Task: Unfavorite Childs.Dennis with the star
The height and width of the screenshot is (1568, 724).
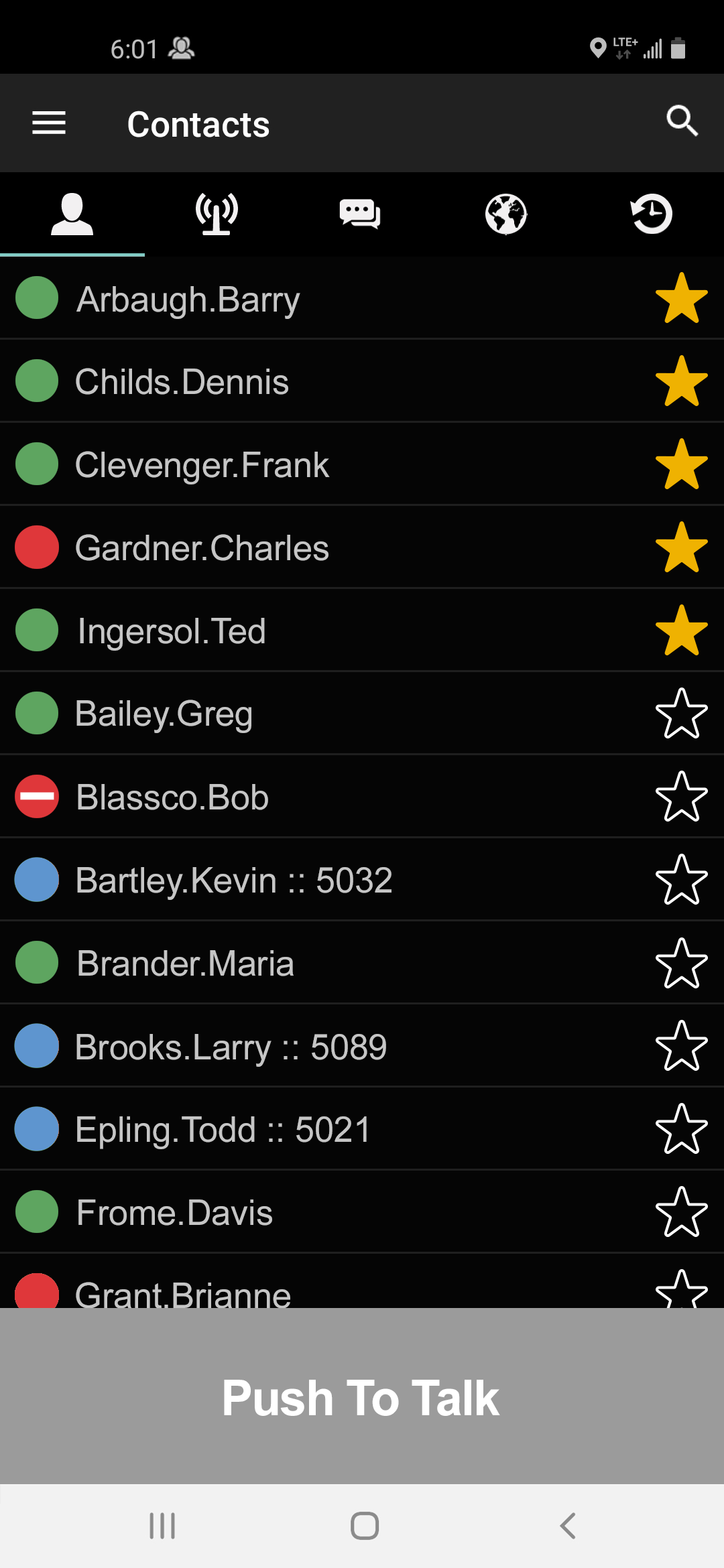Action: coord(681,381)
